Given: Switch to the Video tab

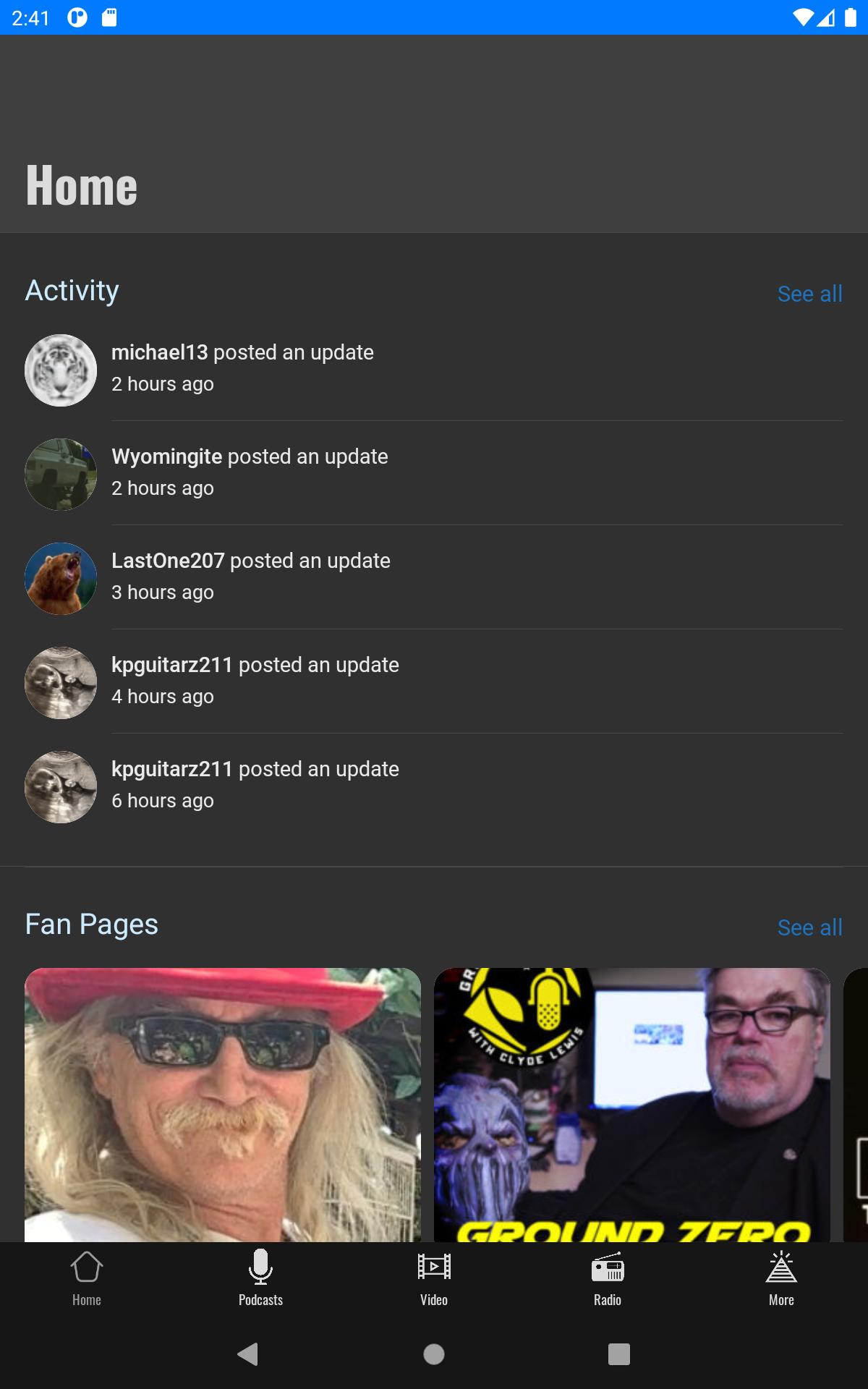Looking at the screenshot, I should point(434,1279).
